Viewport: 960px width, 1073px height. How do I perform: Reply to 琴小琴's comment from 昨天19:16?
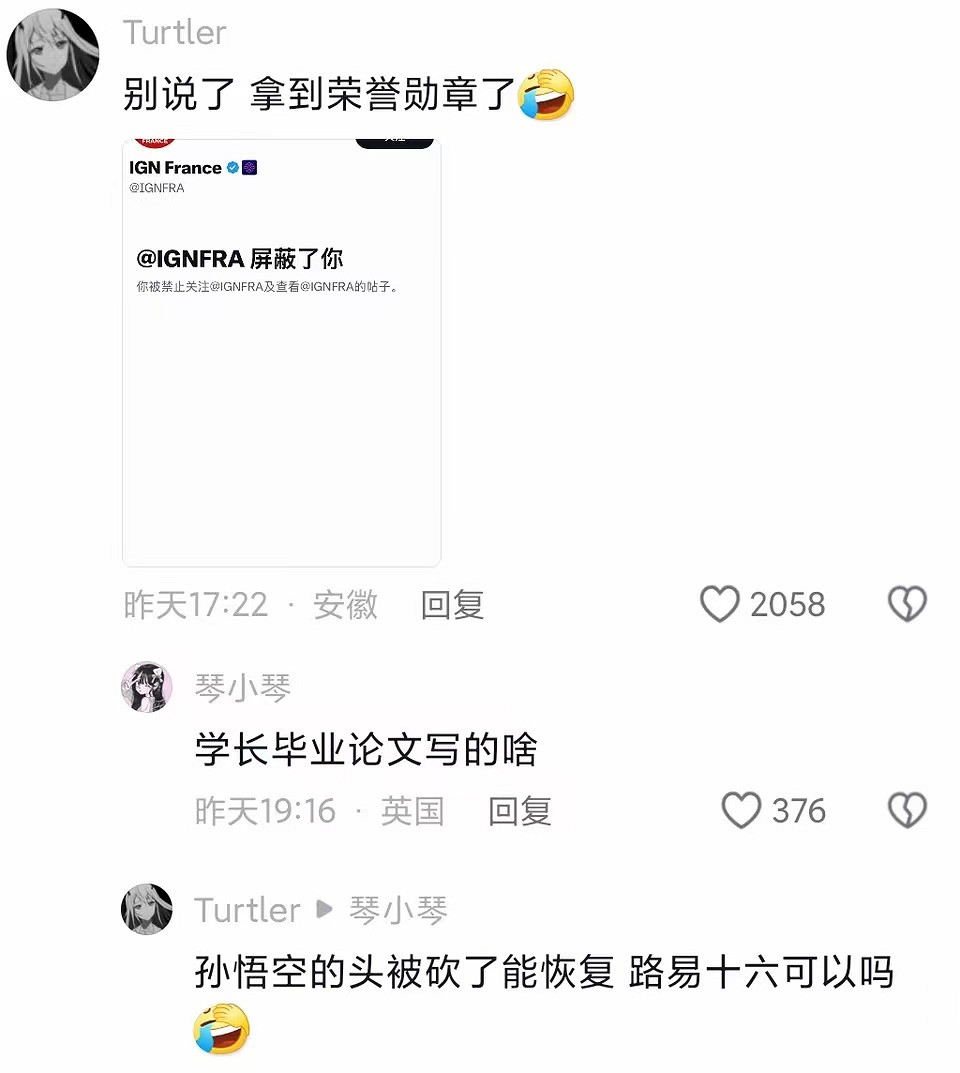click(x=520, y=810)
